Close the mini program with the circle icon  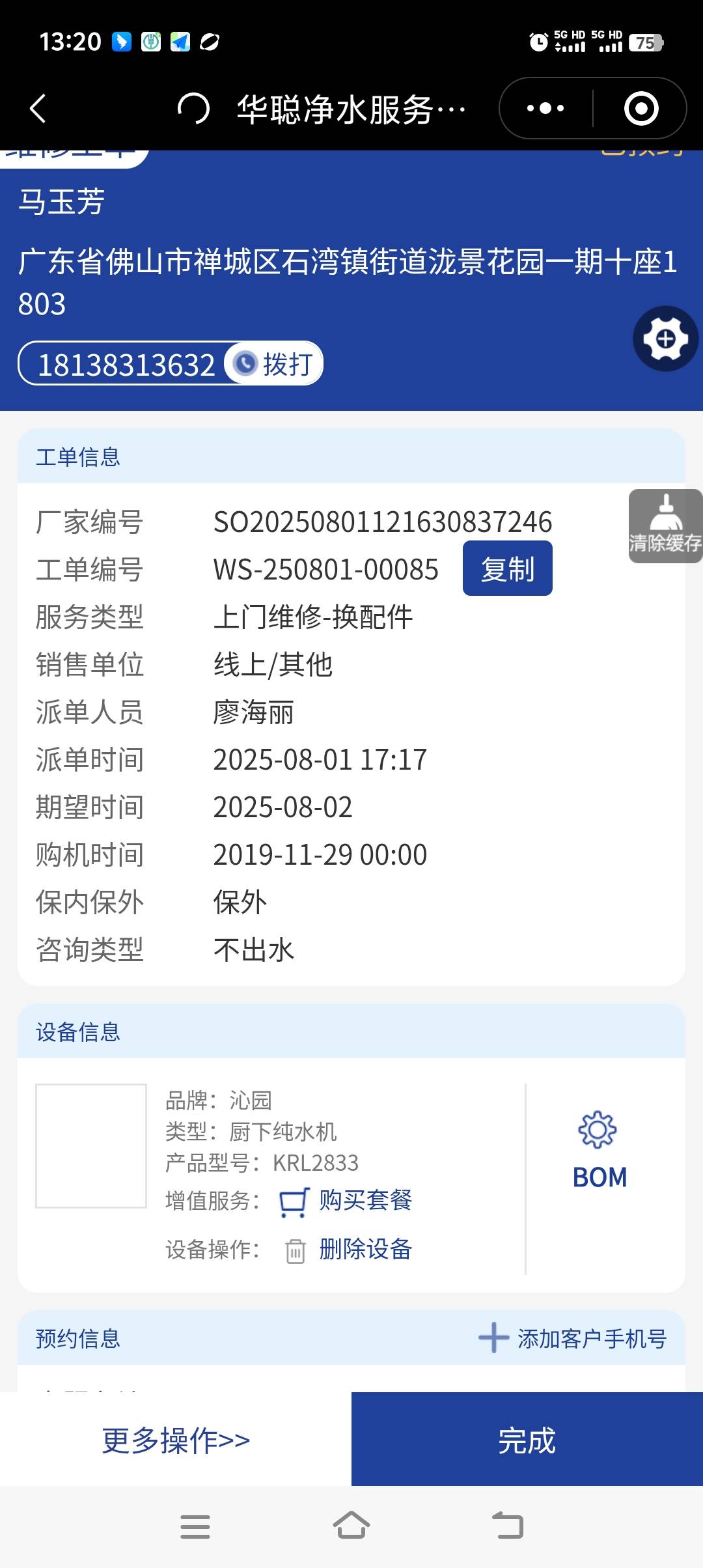point(641,108)
